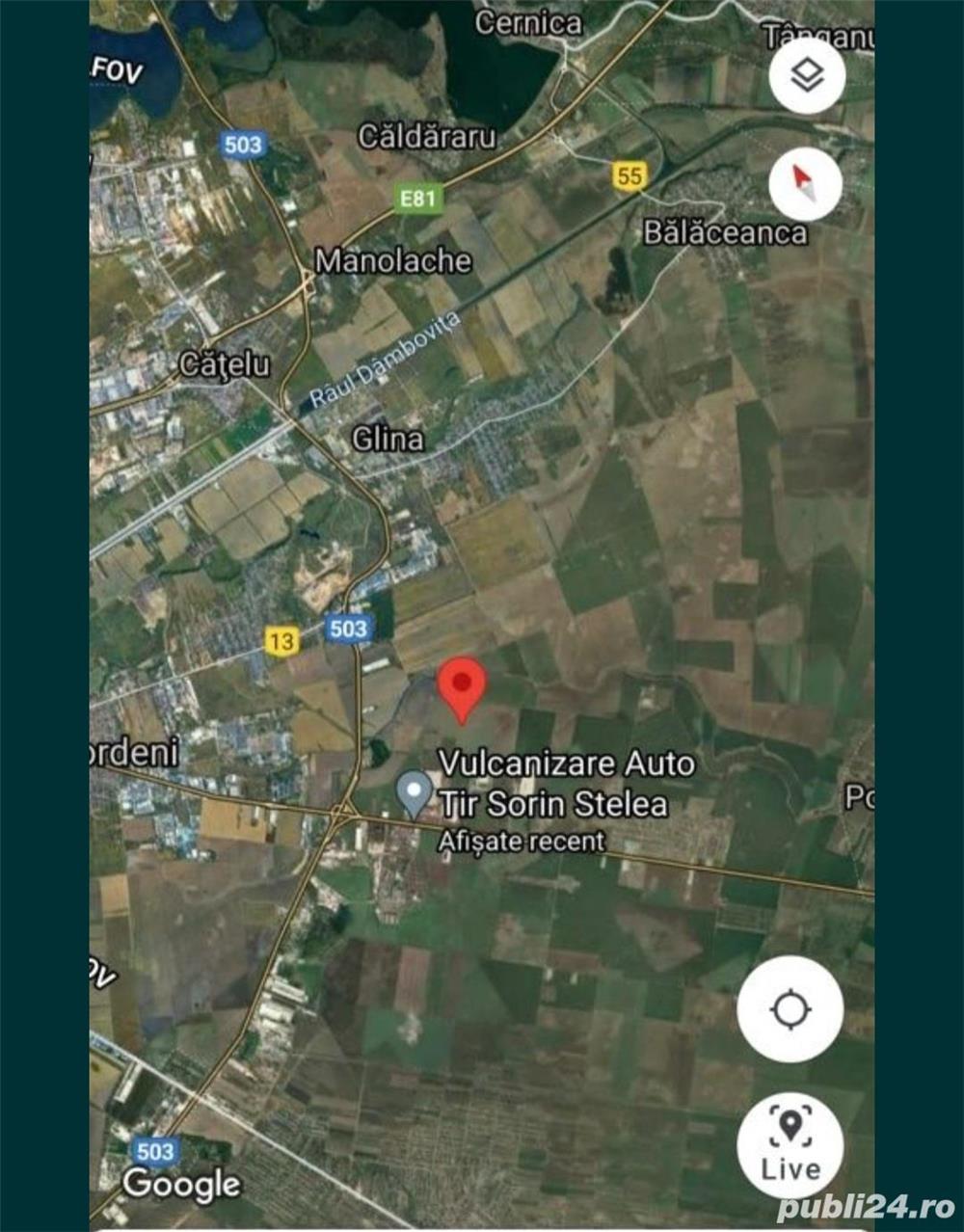The width and height of the screenshot is (964, 1232).
Task: Click the my location crosshair icon
Action: [790, 1008]
